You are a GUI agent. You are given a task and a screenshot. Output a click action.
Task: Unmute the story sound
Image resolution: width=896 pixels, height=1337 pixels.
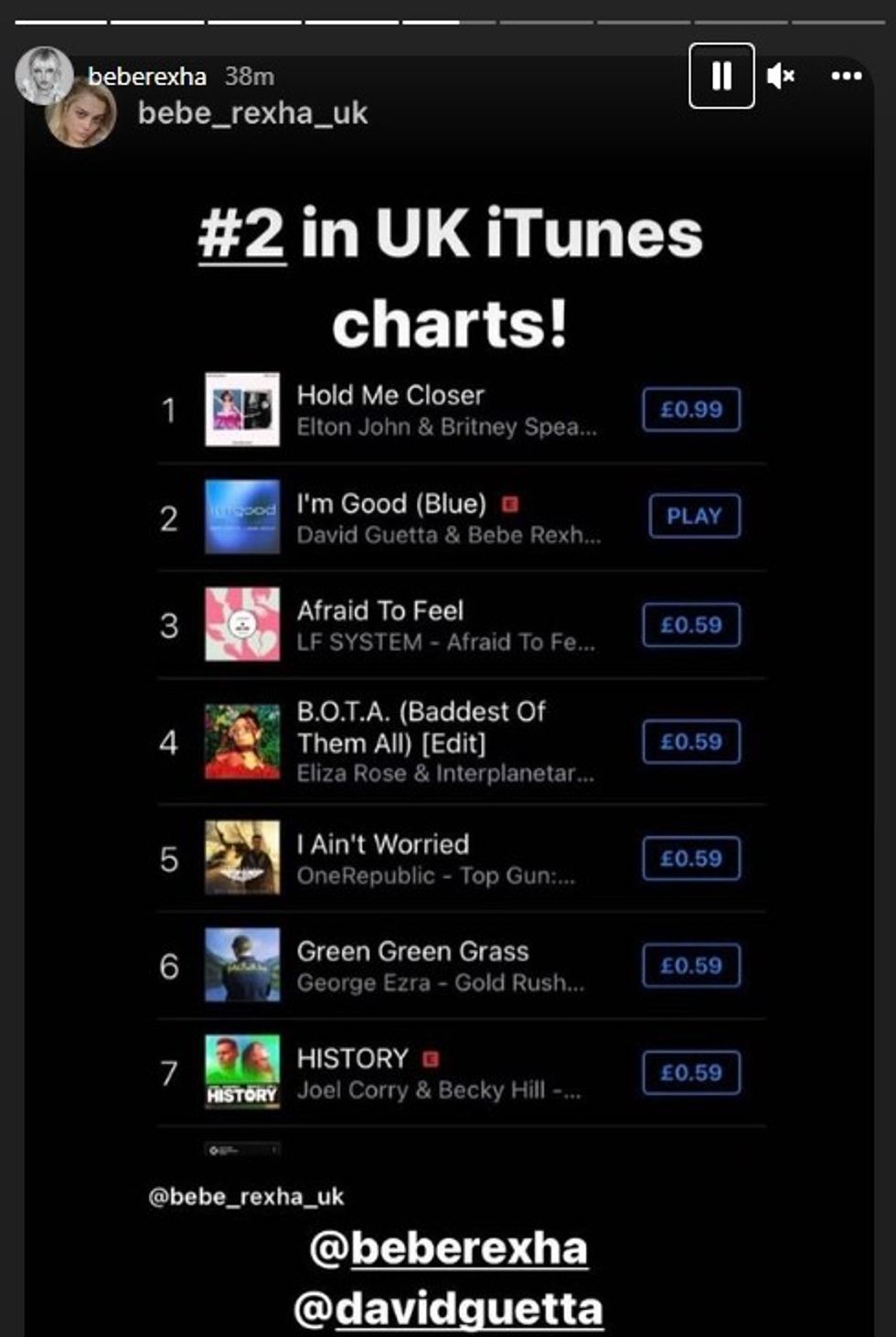coord(780,76)
